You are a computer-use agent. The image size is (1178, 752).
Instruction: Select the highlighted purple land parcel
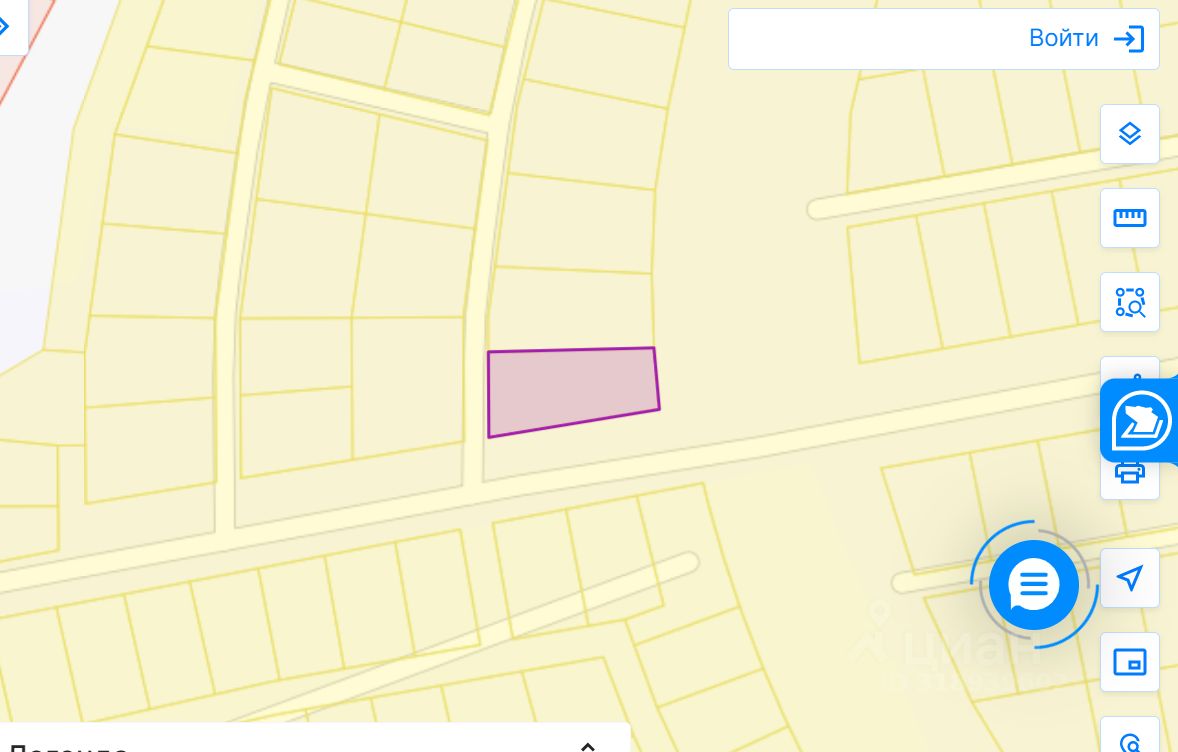tap(570, 390)
